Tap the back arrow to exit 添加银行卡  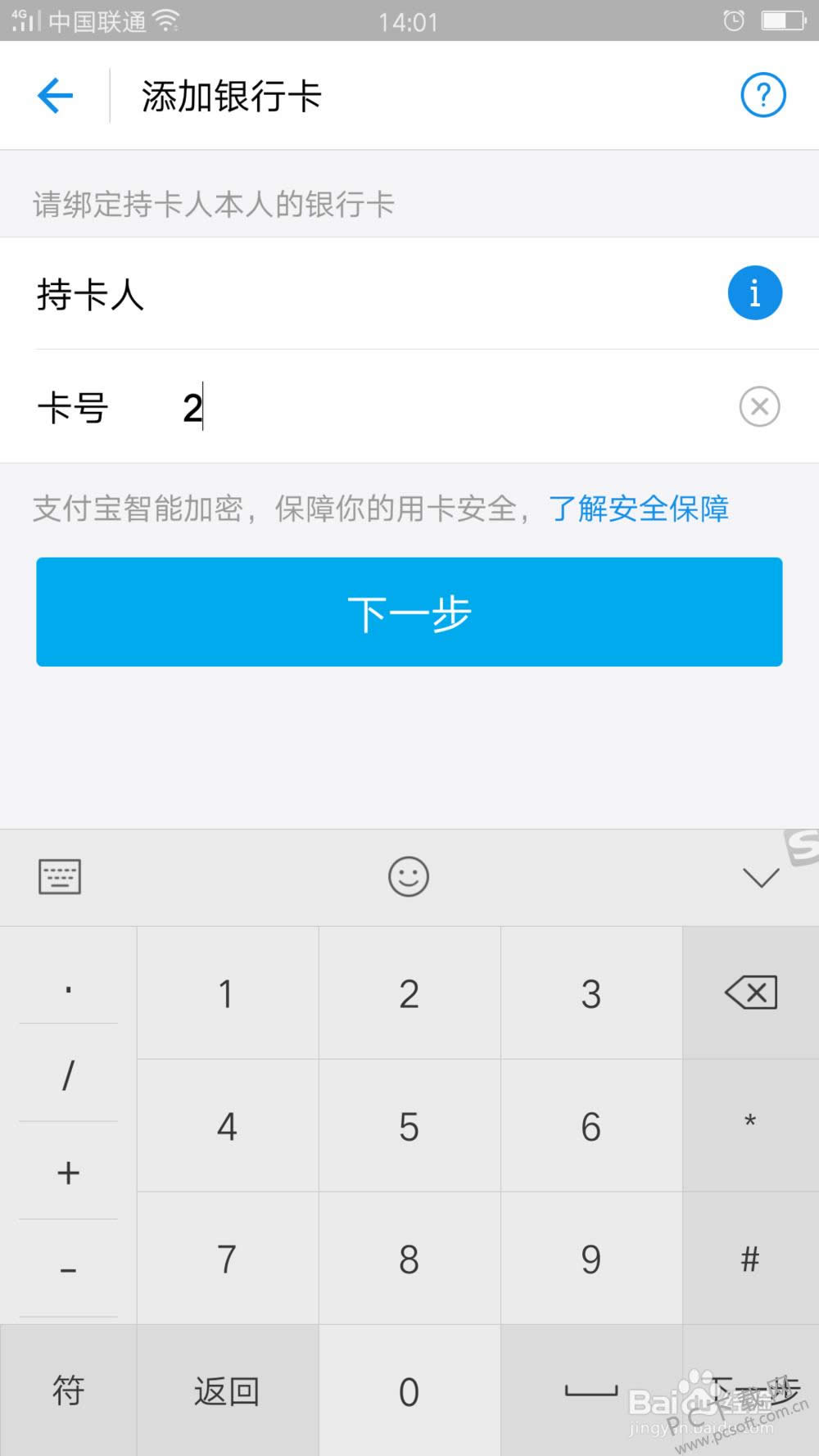coord(54,94)
